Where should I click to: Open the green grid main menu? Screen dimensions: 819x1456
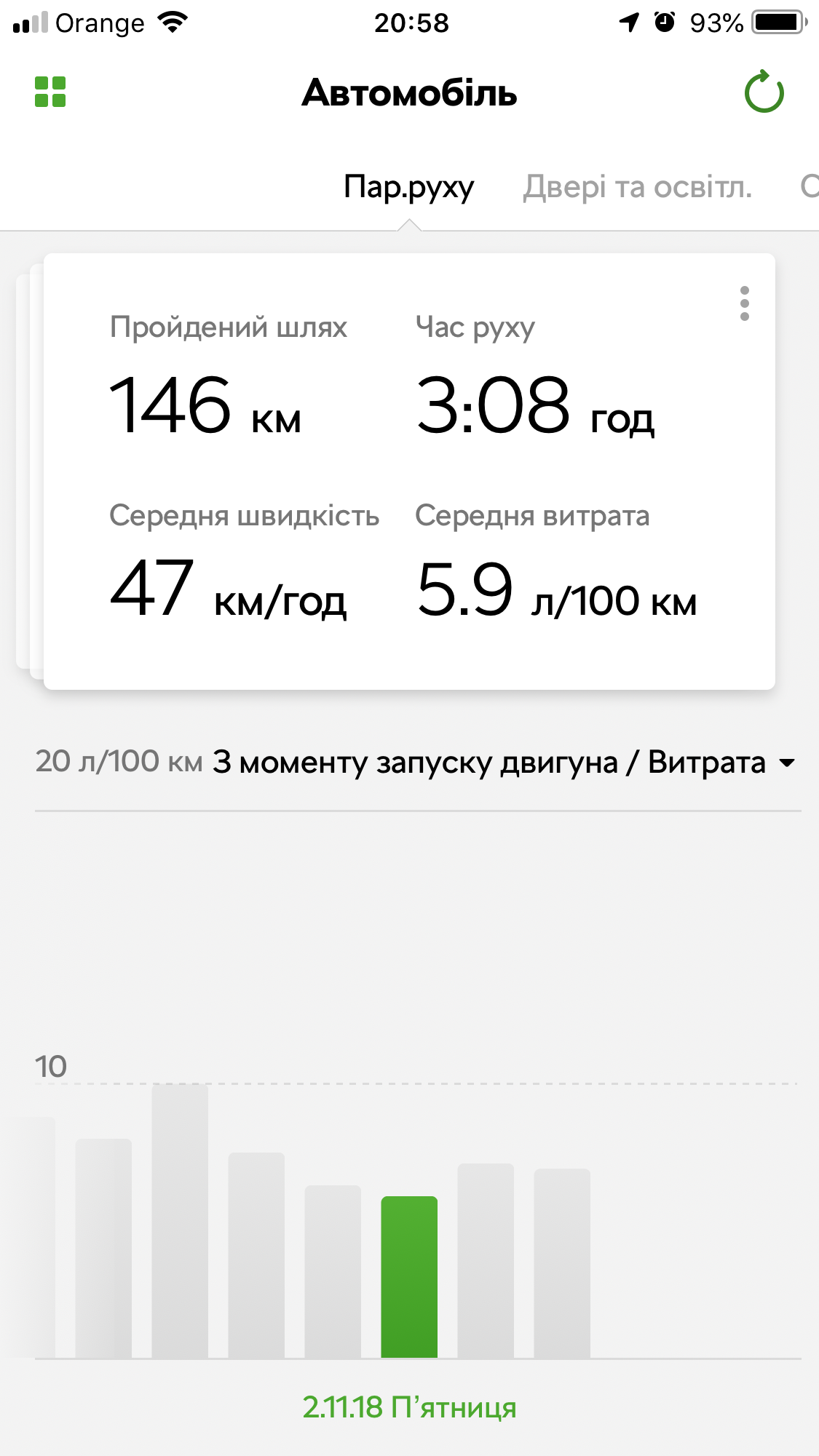click(50, 92)
